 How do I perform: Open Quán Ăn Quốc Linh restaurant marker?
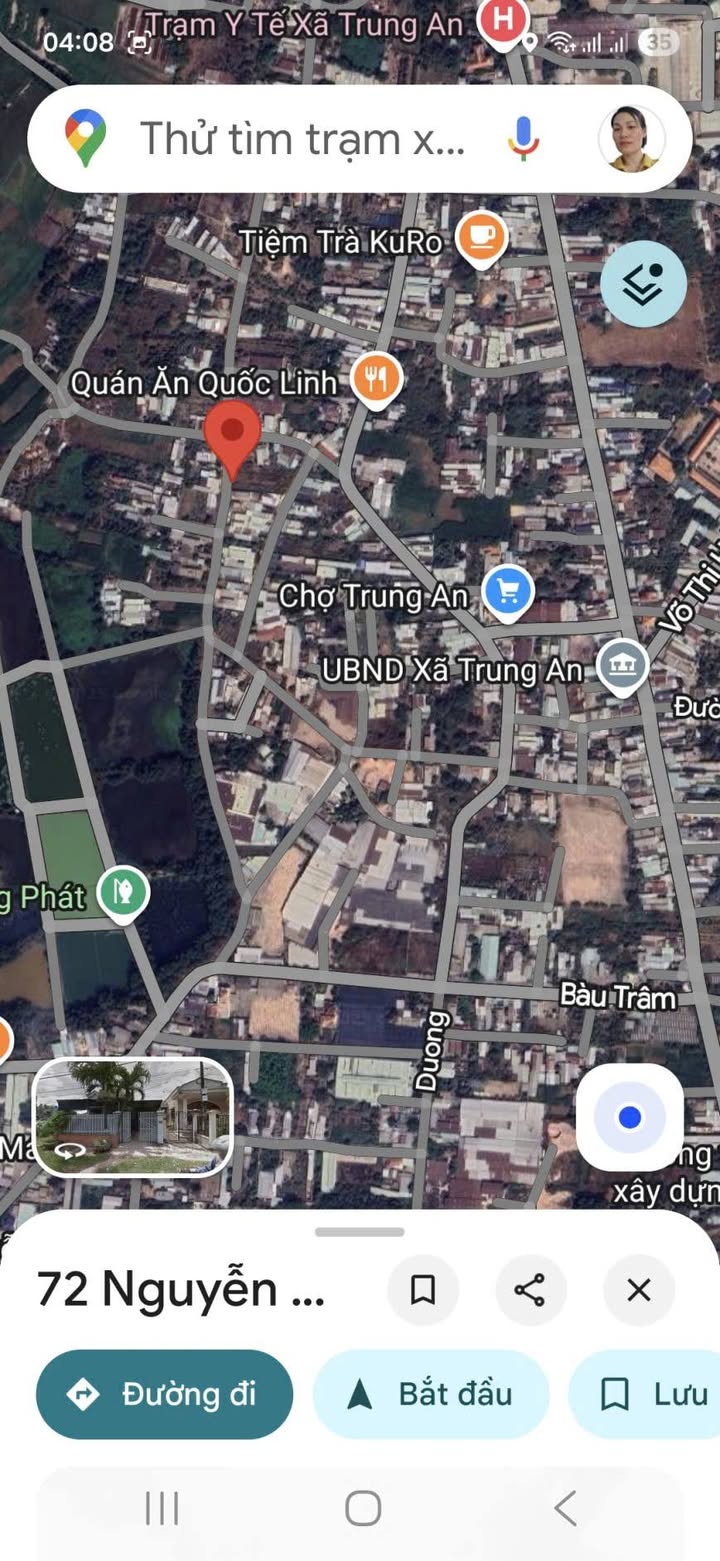coord(377,380)
